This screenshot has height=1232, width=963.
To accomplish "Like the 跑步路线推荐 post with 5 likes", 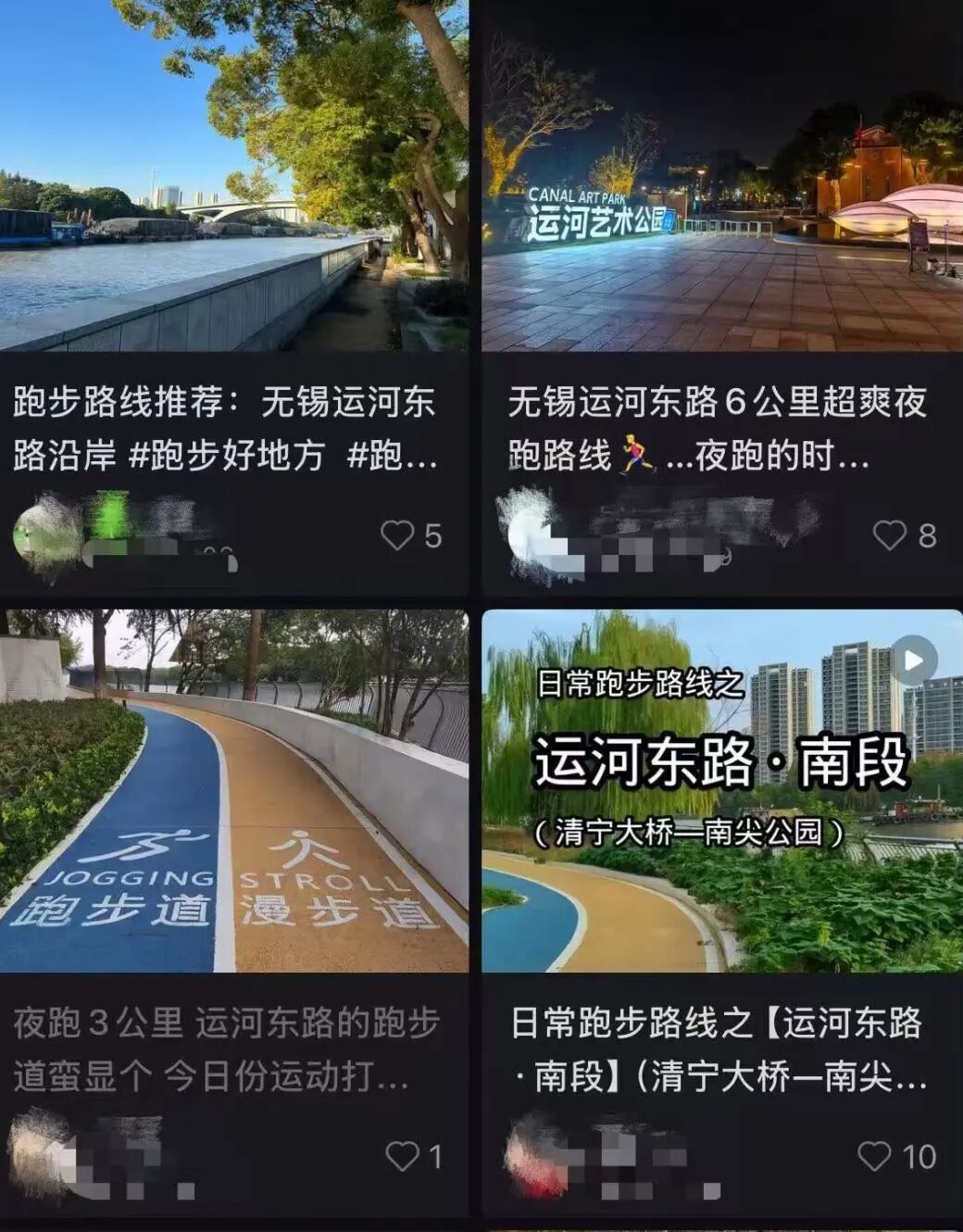I will tap(398, 535).
